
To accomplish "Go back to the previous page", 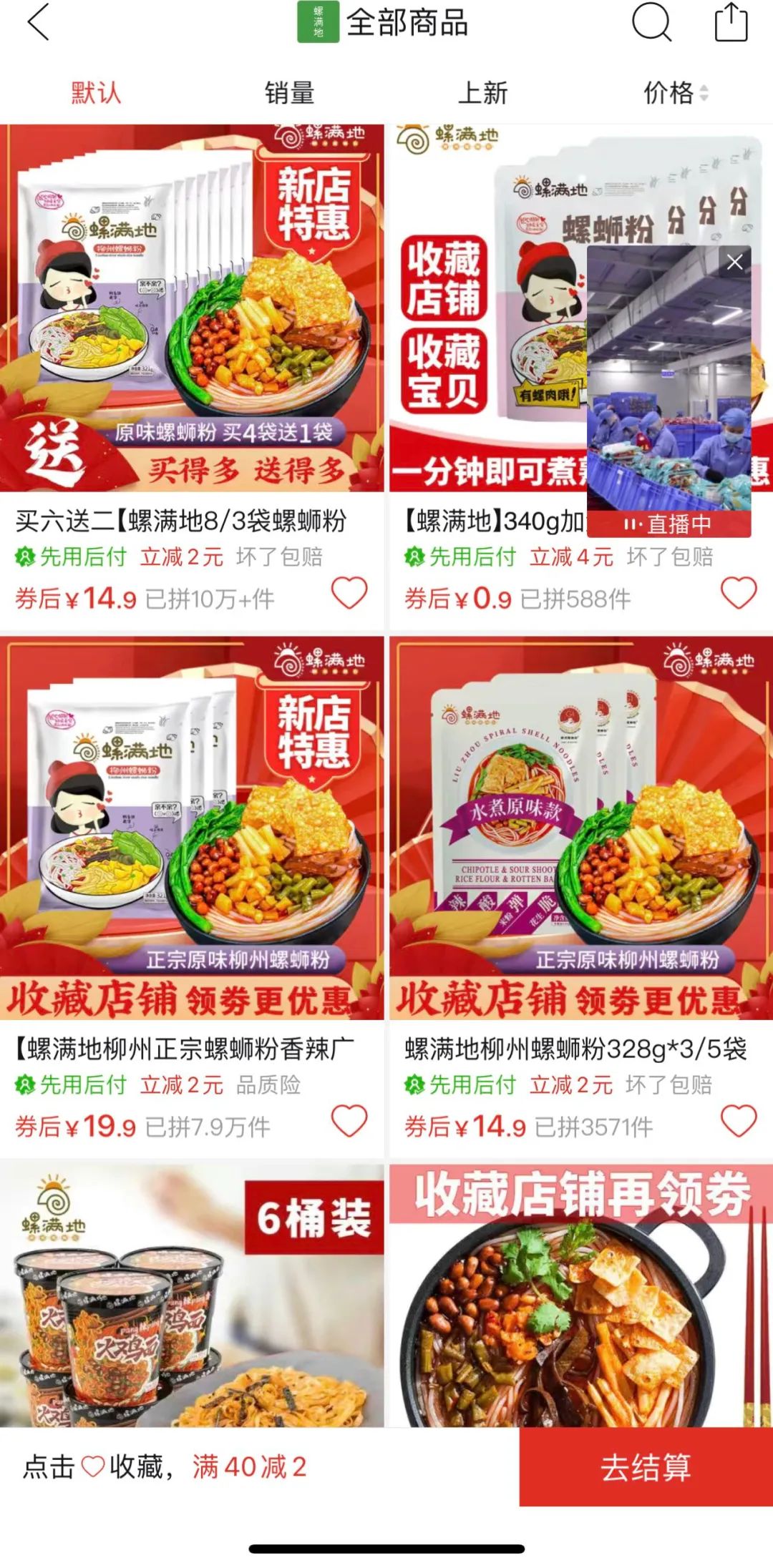I will [x=38, y=22].
